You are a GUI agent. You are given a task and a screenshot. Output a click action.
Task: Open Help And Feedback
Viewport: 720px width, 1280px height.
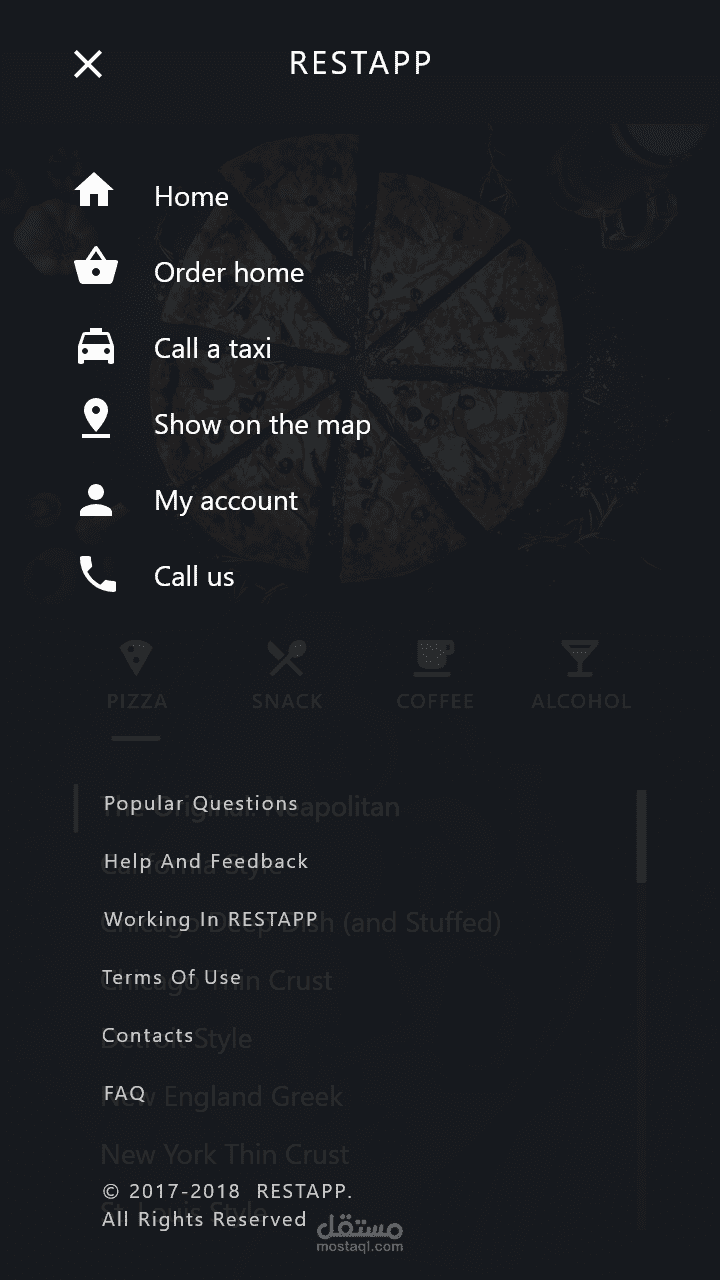pos(206,862)
